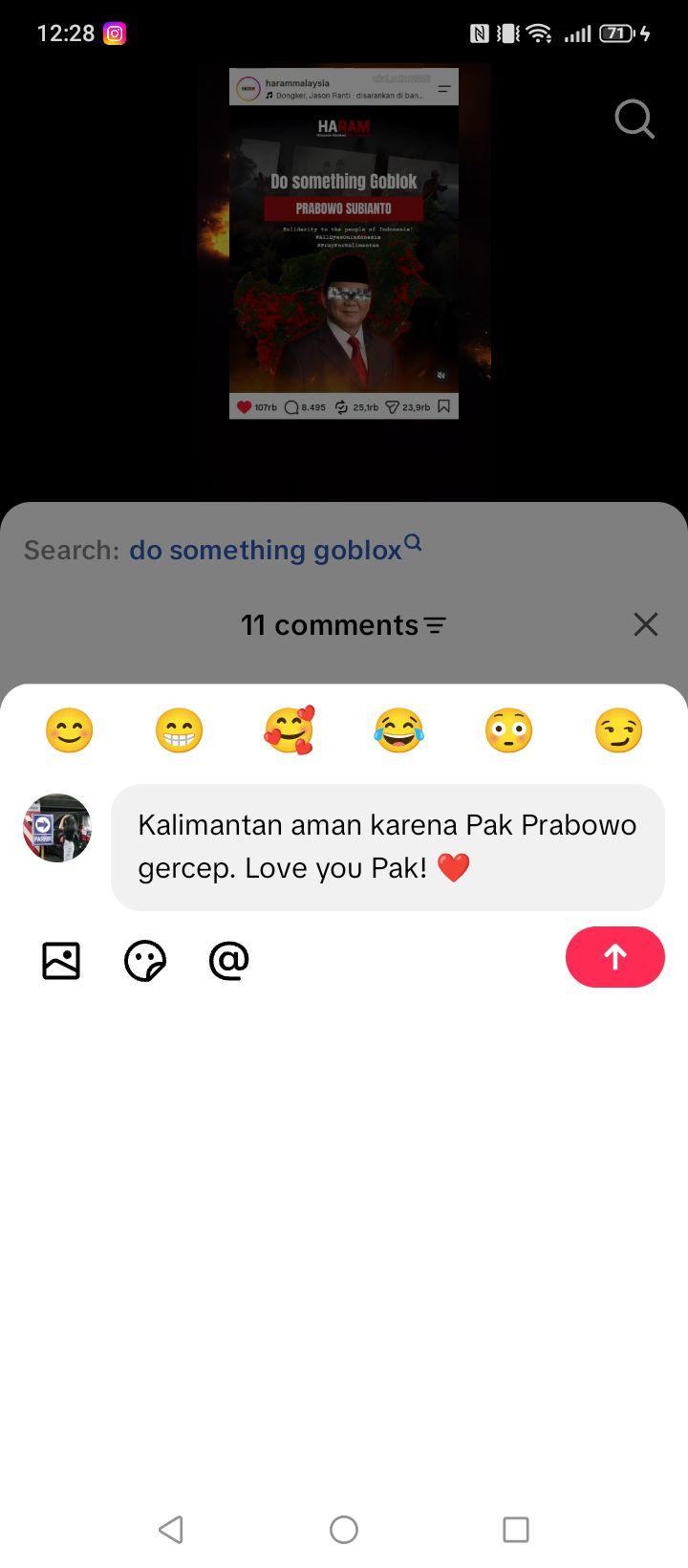Screen dimensions: 688x1568
Task: Insert the grinning teeth emoji
Action: [x=180, y=730]
